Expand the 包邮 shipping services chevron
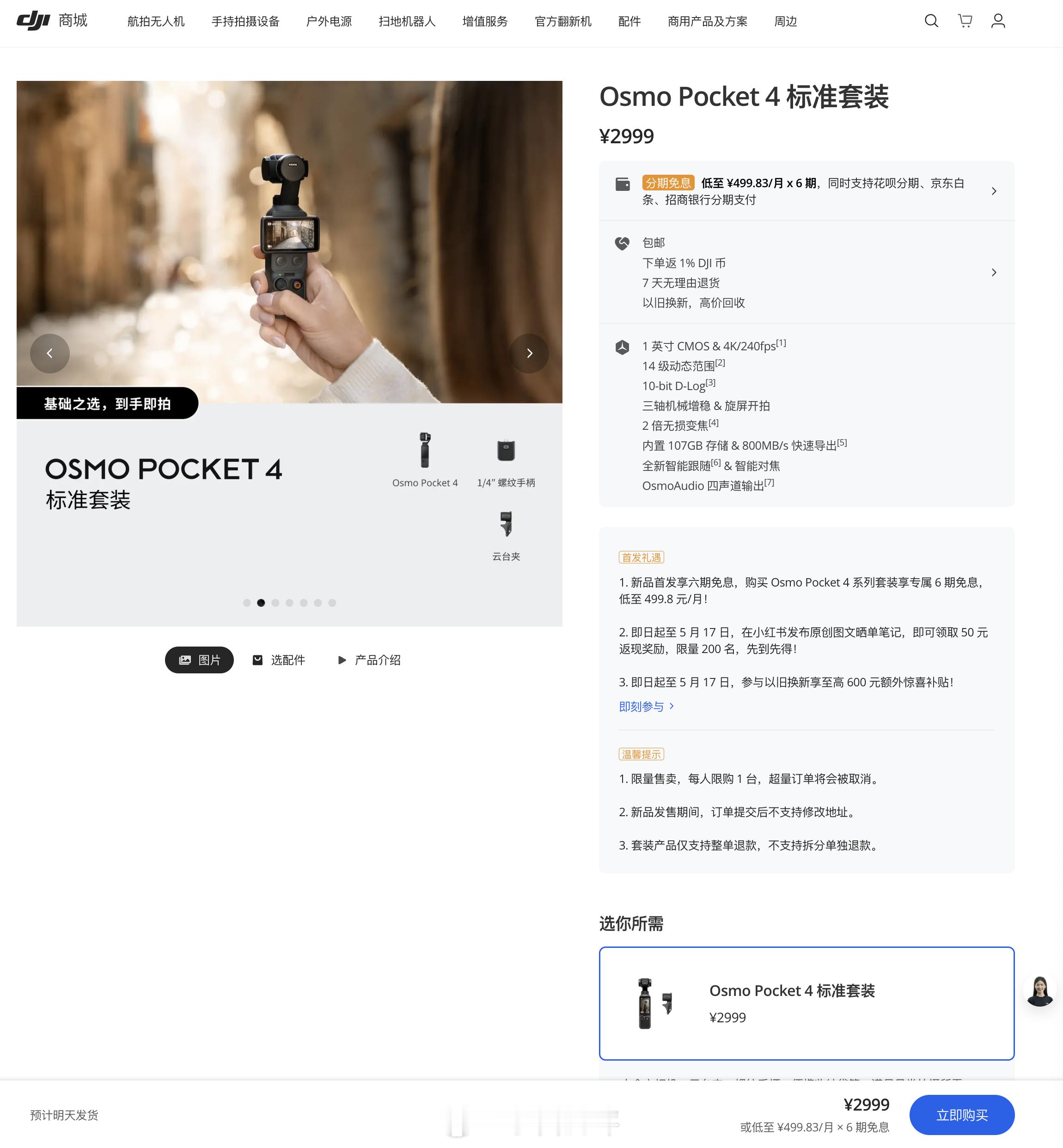The height and width of the screenshot is (1148, 1063). (994, 272)
